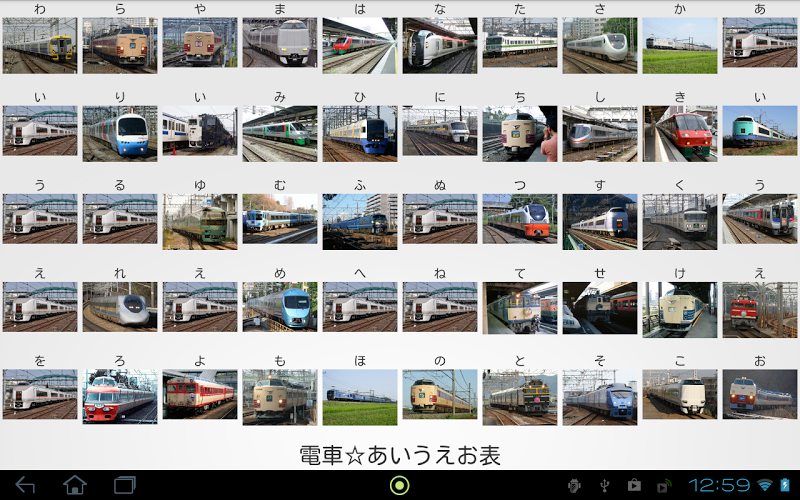This screenshot has width=800, height=500.
Task: Open the み train tile
Action: tap(280, 134)
